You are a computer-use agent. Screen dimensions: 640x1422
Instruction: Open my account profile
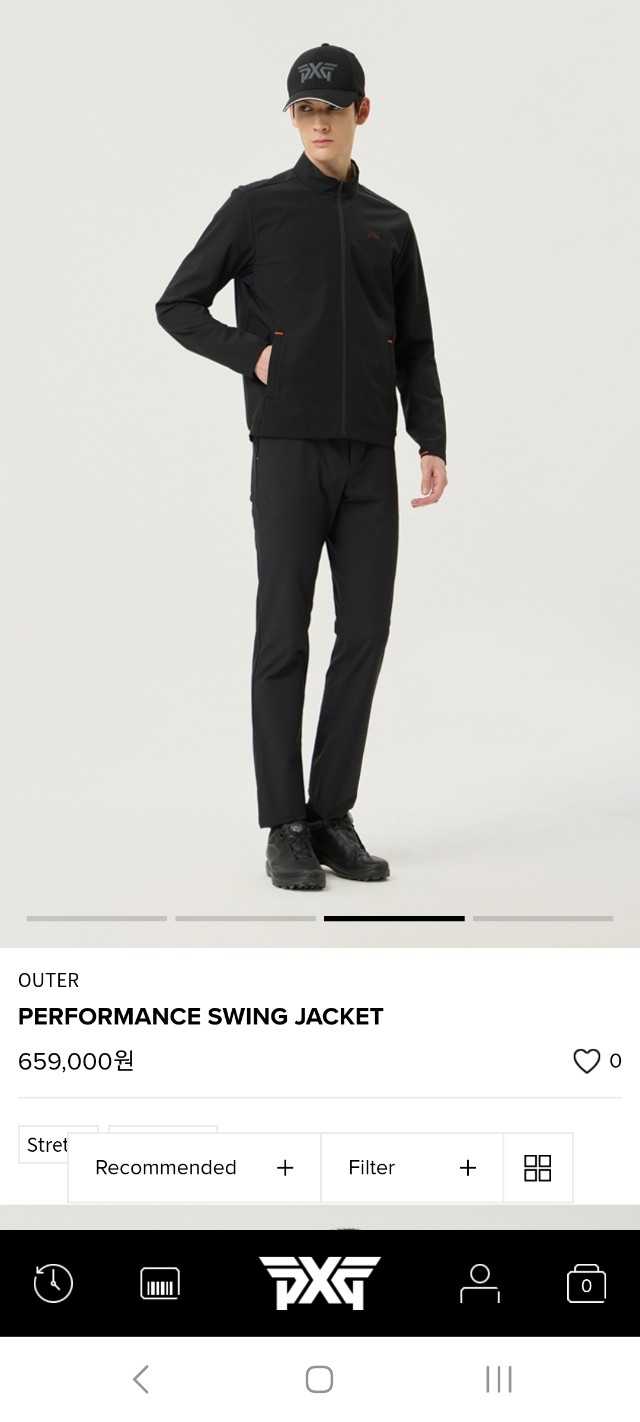[480, 1283]
